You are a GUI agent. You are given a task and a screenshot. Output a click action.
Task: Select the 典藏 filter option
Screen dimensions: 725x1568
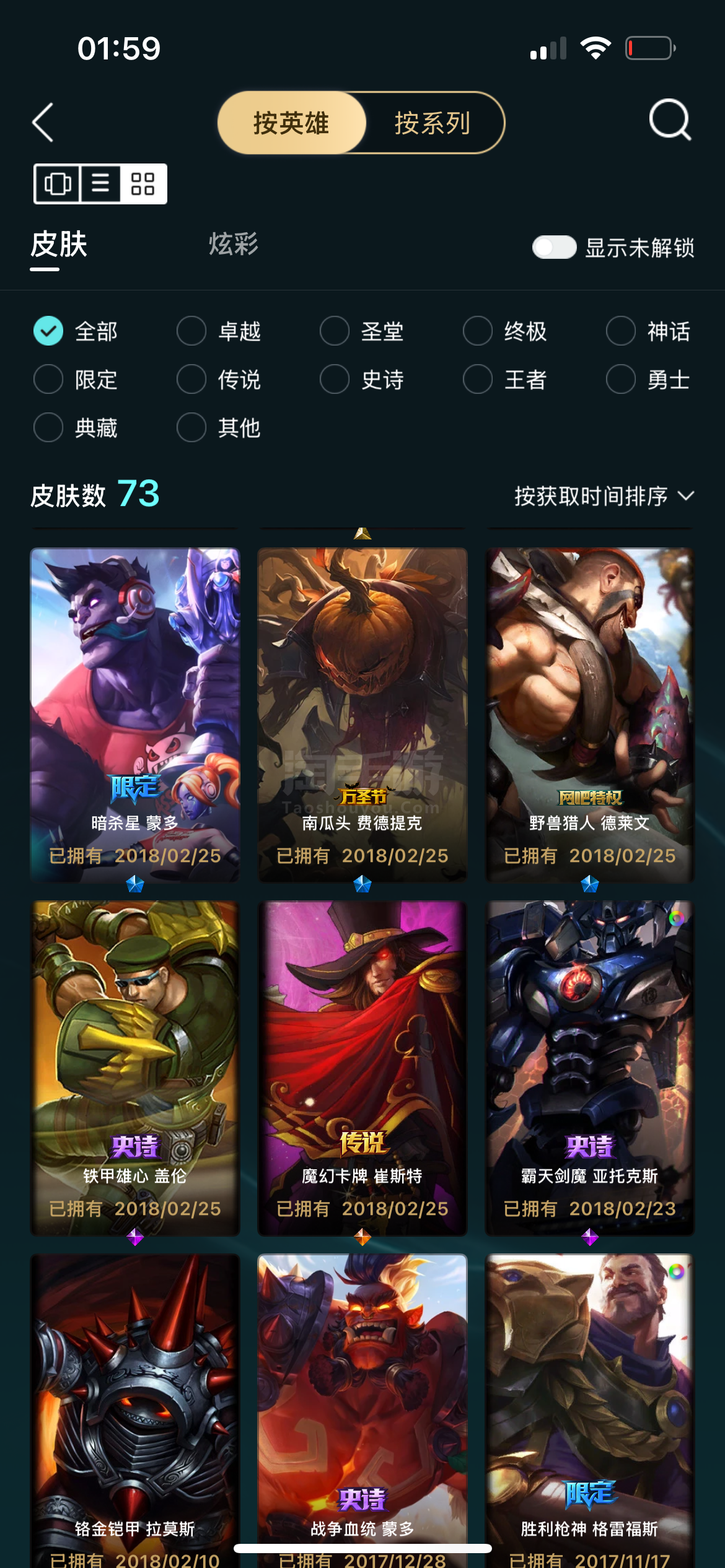tap(76, 428)
